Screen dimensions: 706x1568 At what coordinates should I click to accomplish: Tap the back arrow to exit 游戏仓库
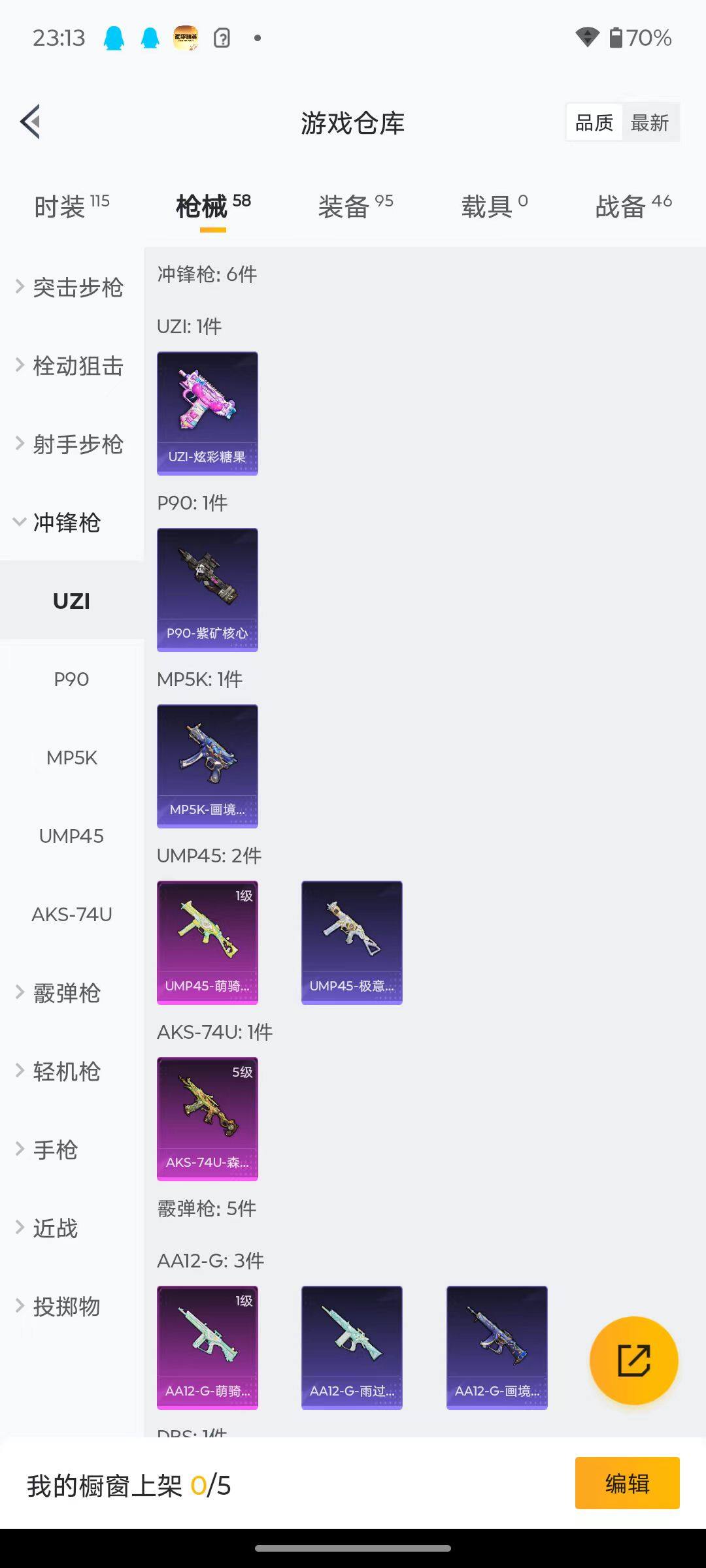tap(29, 122)
